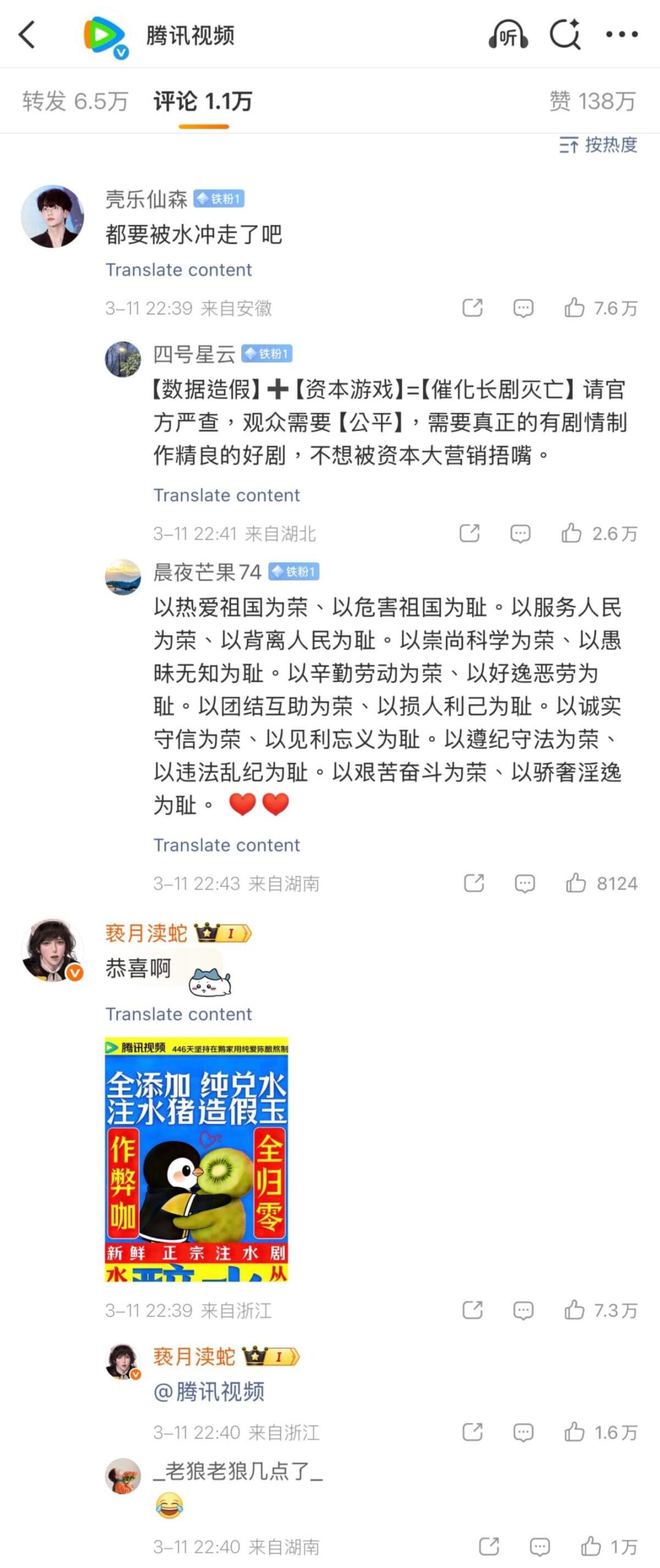Switch to the 赞 138万 tab

(592, 101)
